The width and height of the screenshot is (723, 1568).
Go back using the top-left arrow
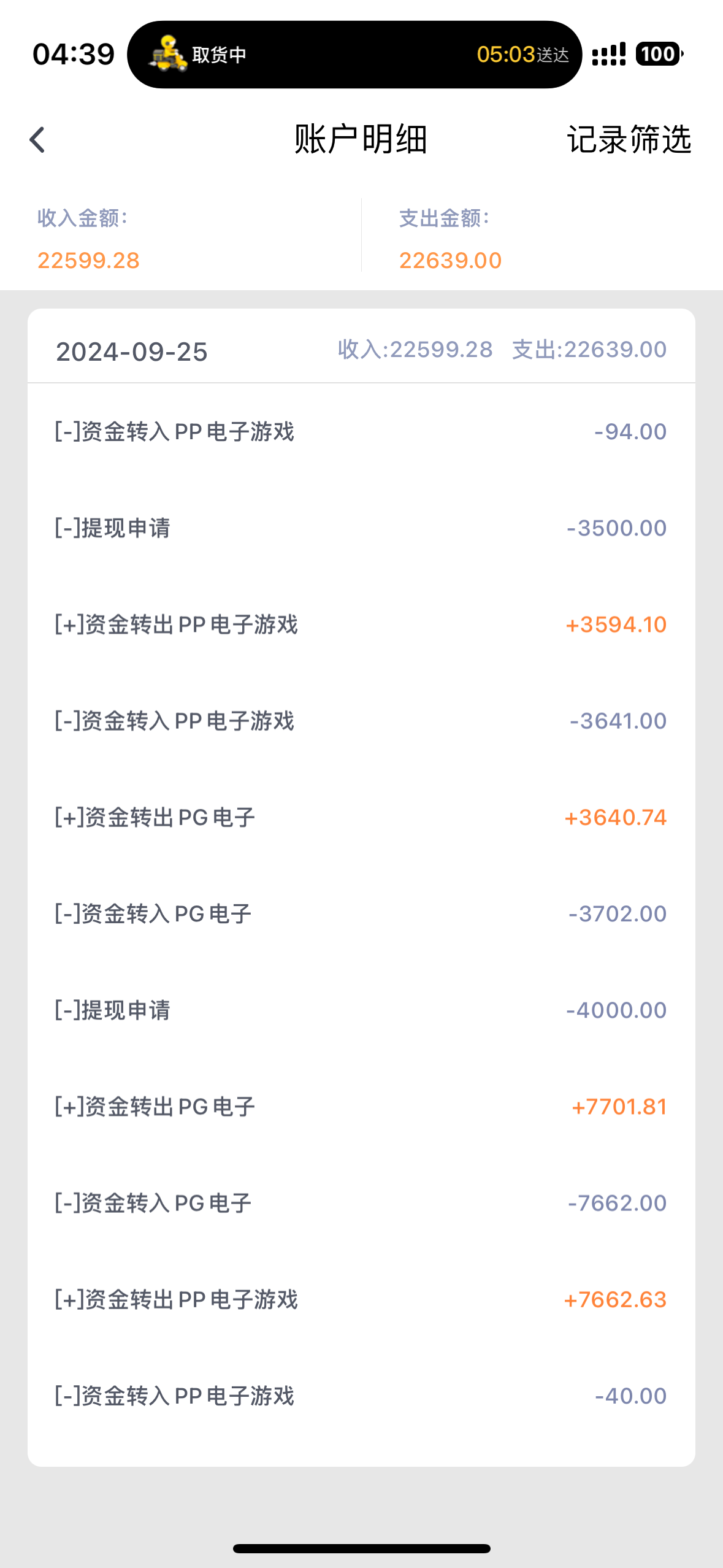(x=38, y=140)
